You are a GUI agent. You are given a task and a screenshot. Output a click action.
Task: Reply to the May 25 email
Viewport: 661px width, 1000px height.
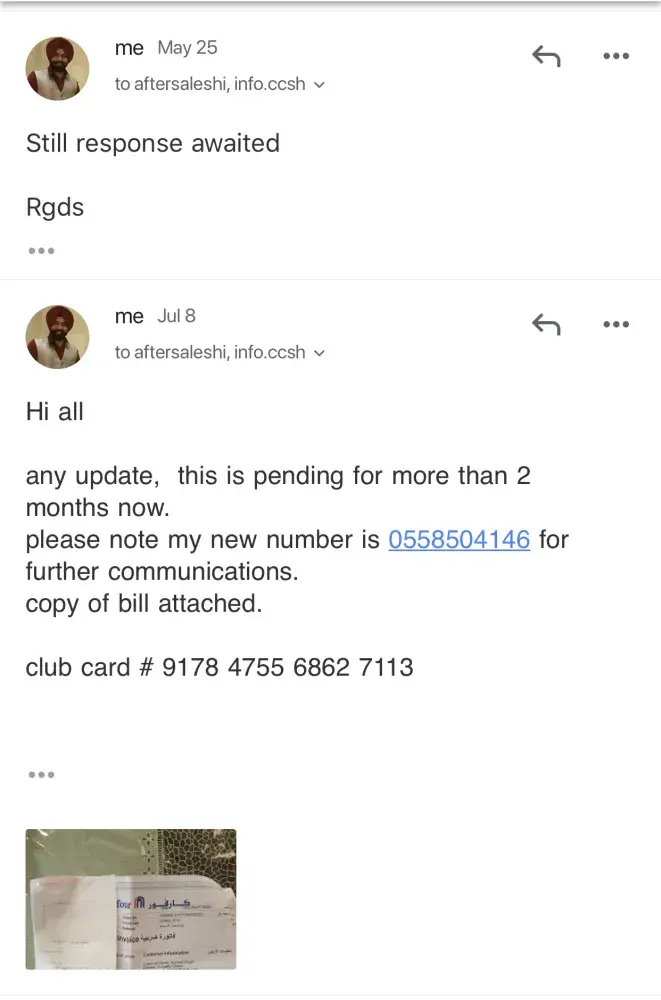[546, 57]
